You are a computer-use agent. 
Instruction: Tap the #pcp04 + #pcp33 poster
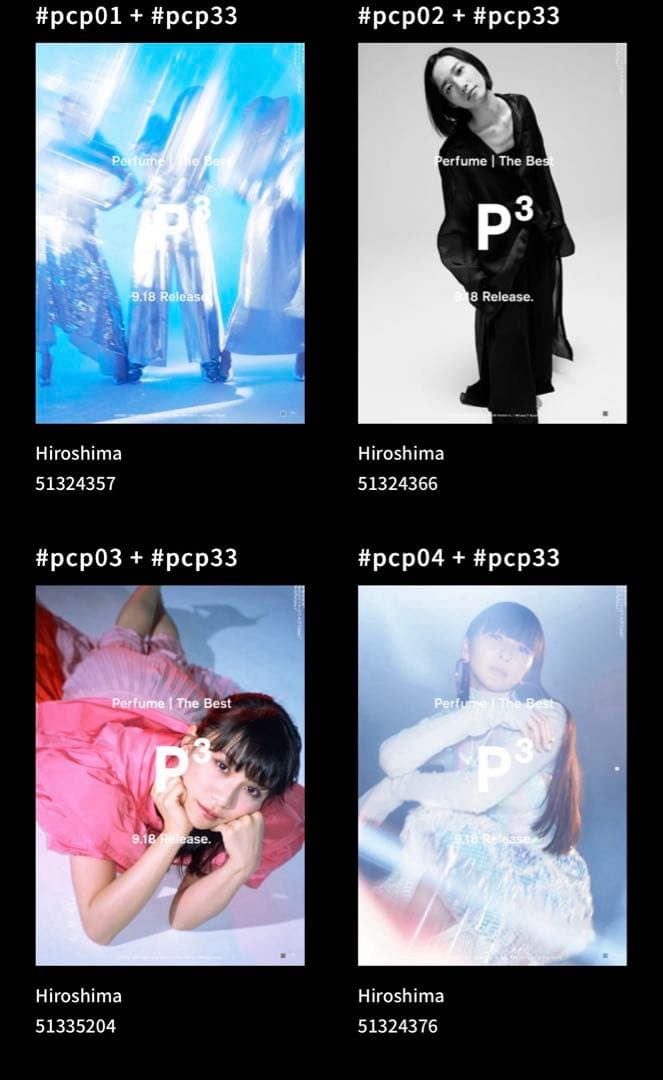point(492,775)
